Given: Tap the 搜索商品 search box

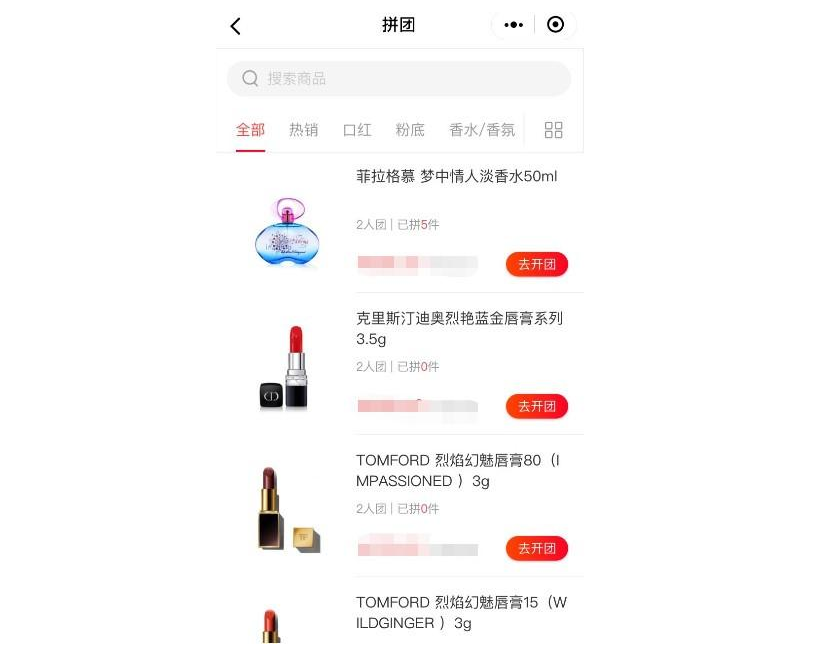Looking at the screenshot, I should pyautogui.click(x=398, y=78).
